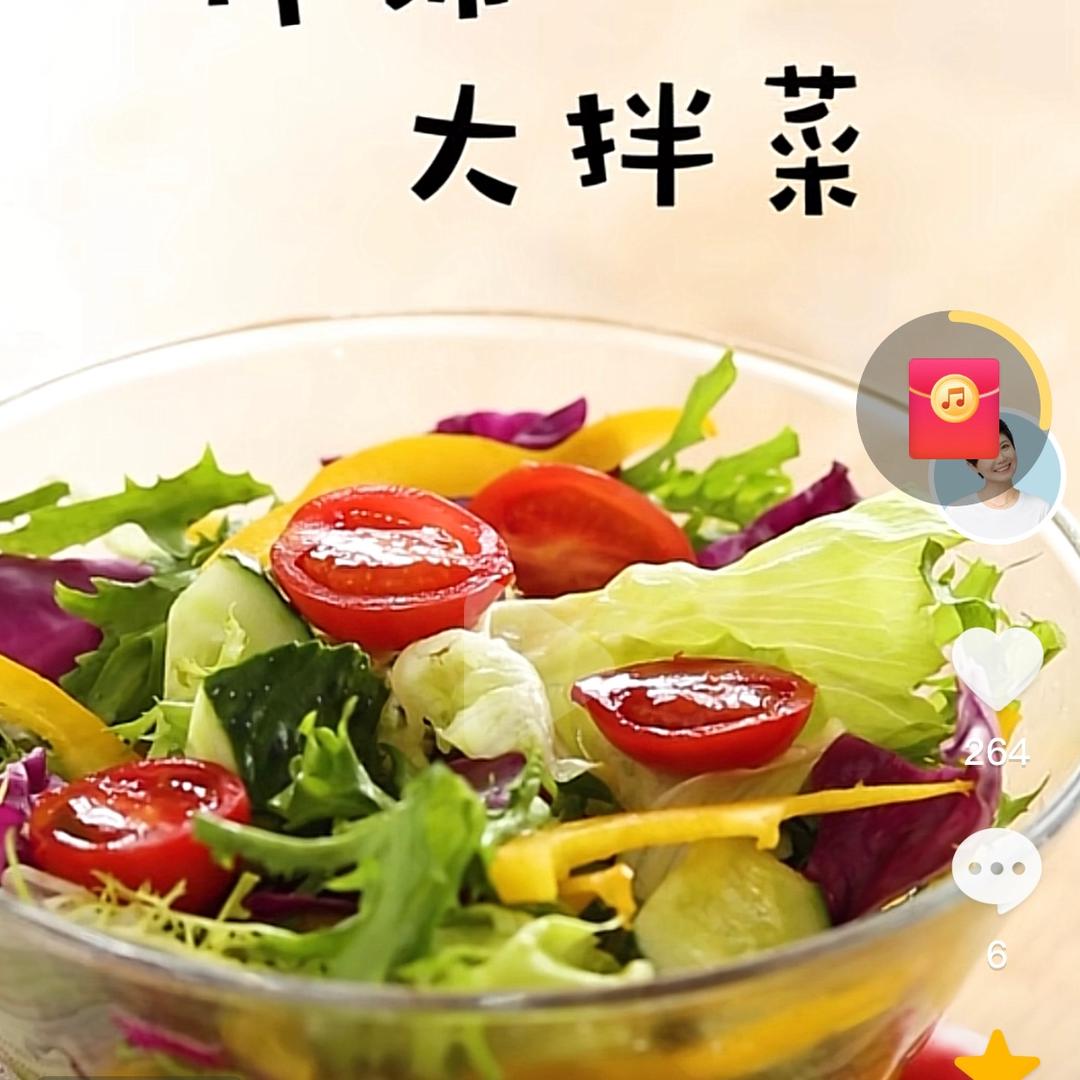This screenshot has height=1080, width=1080.
Task: Open the comments bubble
Action: [997, 871]
